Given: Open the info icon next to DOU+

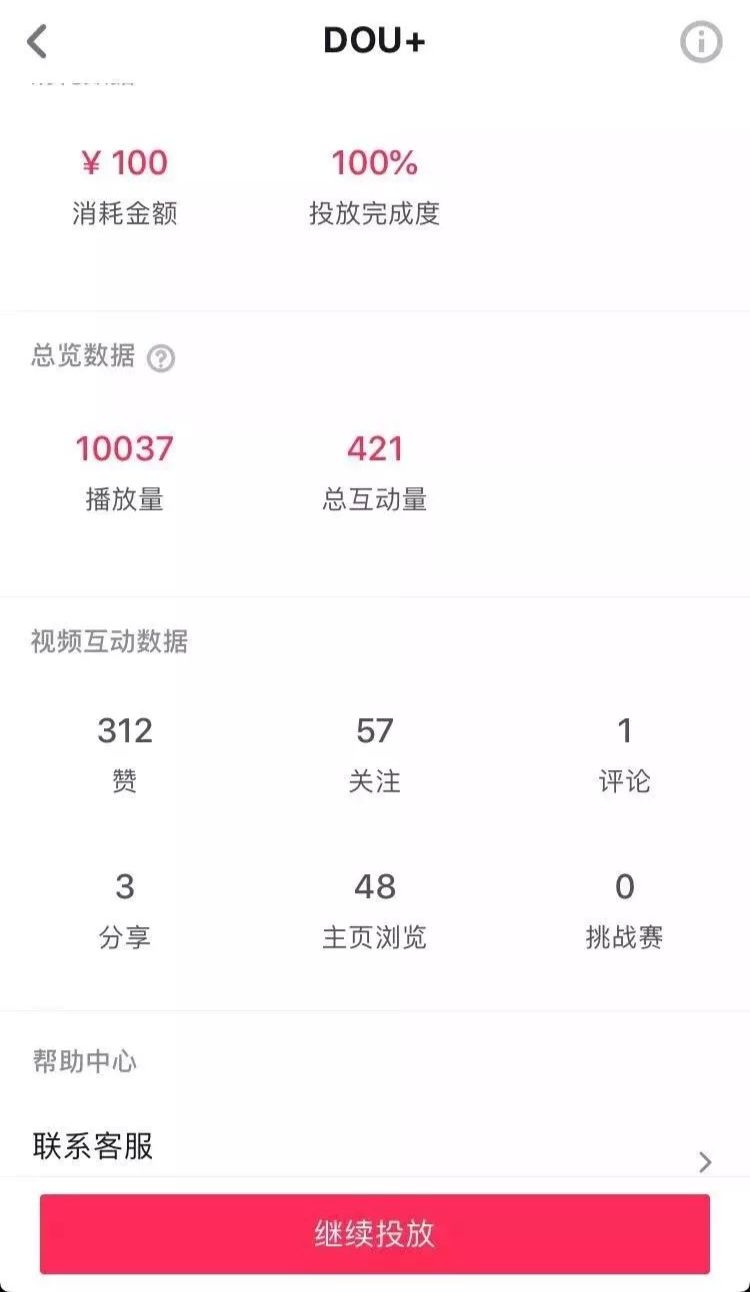Looking at the screenshot, I should pyautogui.click(x=701, y=42).
